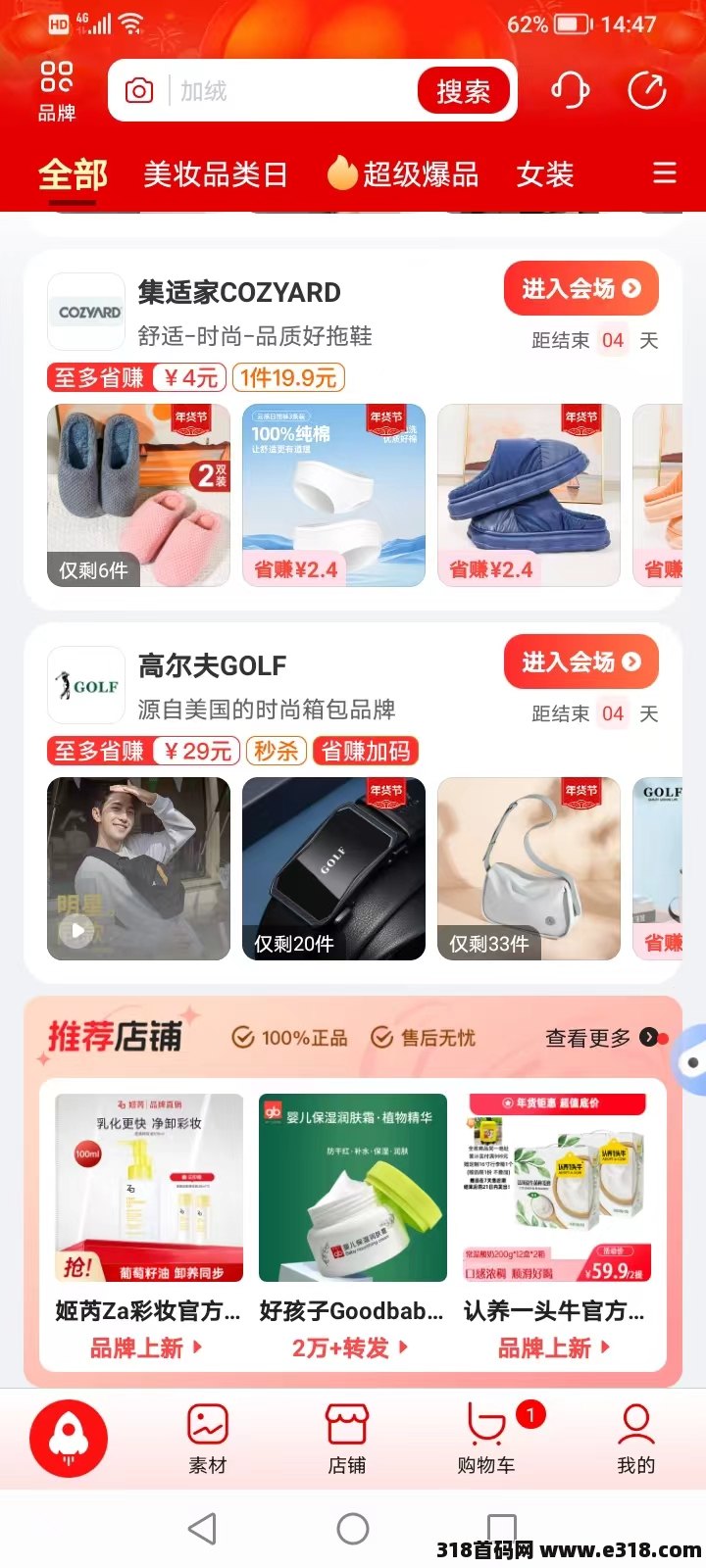Open the search field showing 加绒
This screenshot has width=706, height=1568.
click(294, 91)
